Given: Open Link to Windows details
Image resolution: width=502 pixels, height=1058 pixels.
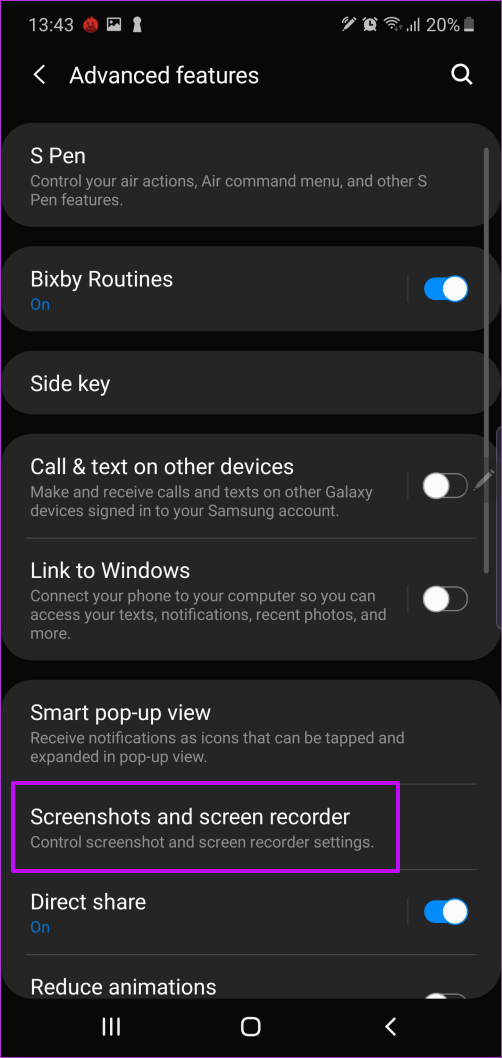Looking at the screenshot, I should (205, 598).
